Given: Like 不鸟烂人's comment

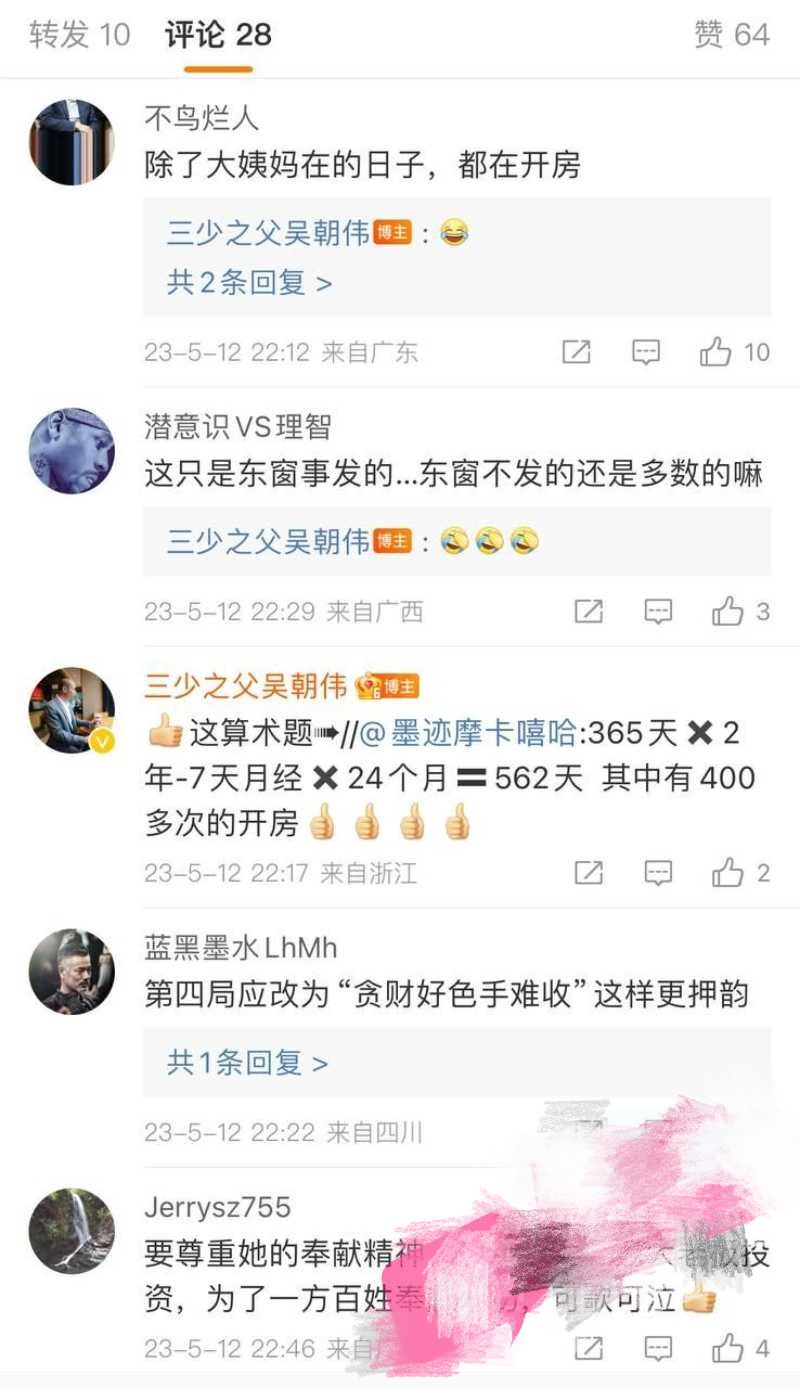Looking at the screenshot, I should tap(716, 352).
